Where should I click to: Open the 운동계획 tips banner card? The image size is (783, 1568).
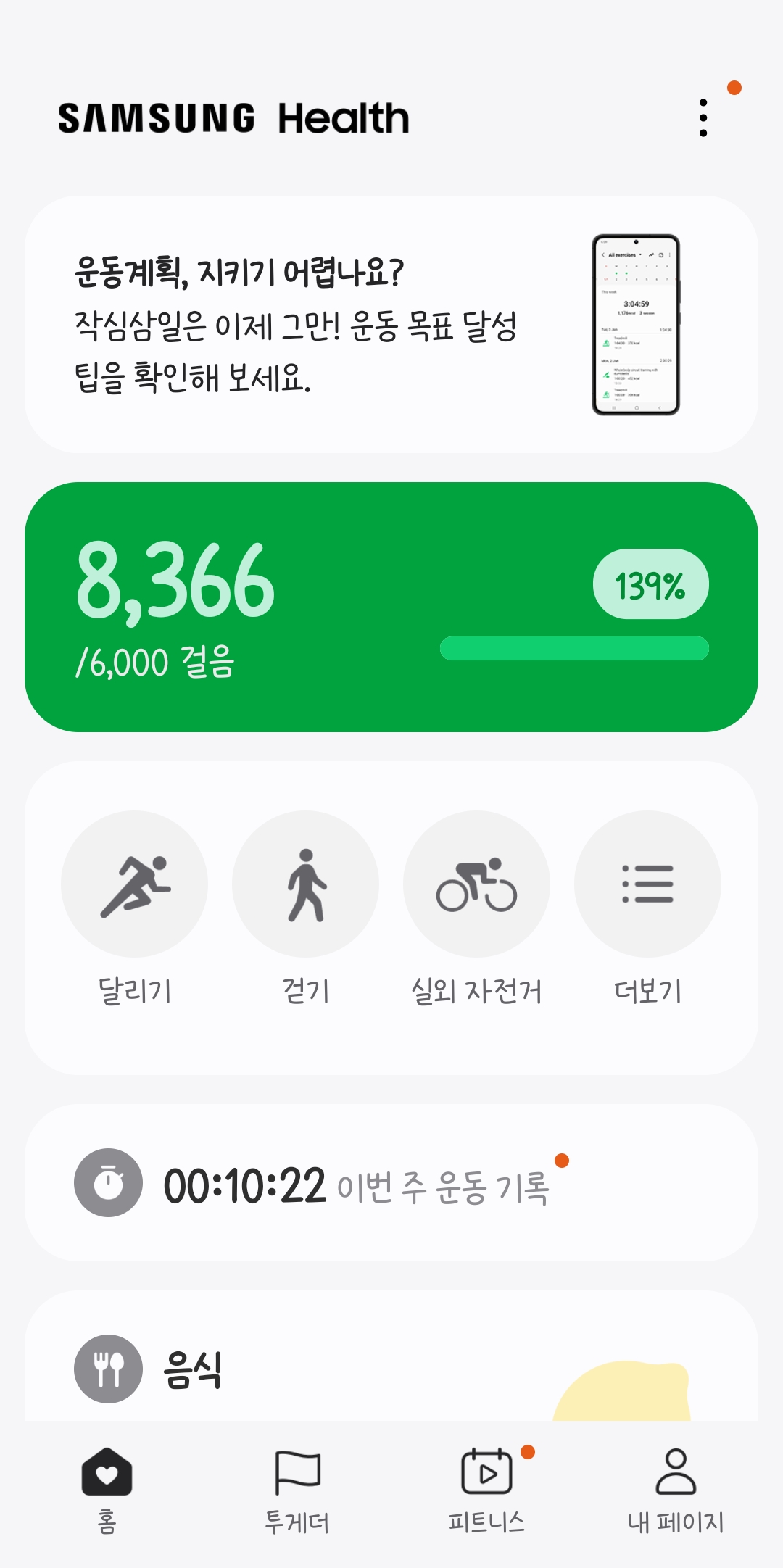391,324
